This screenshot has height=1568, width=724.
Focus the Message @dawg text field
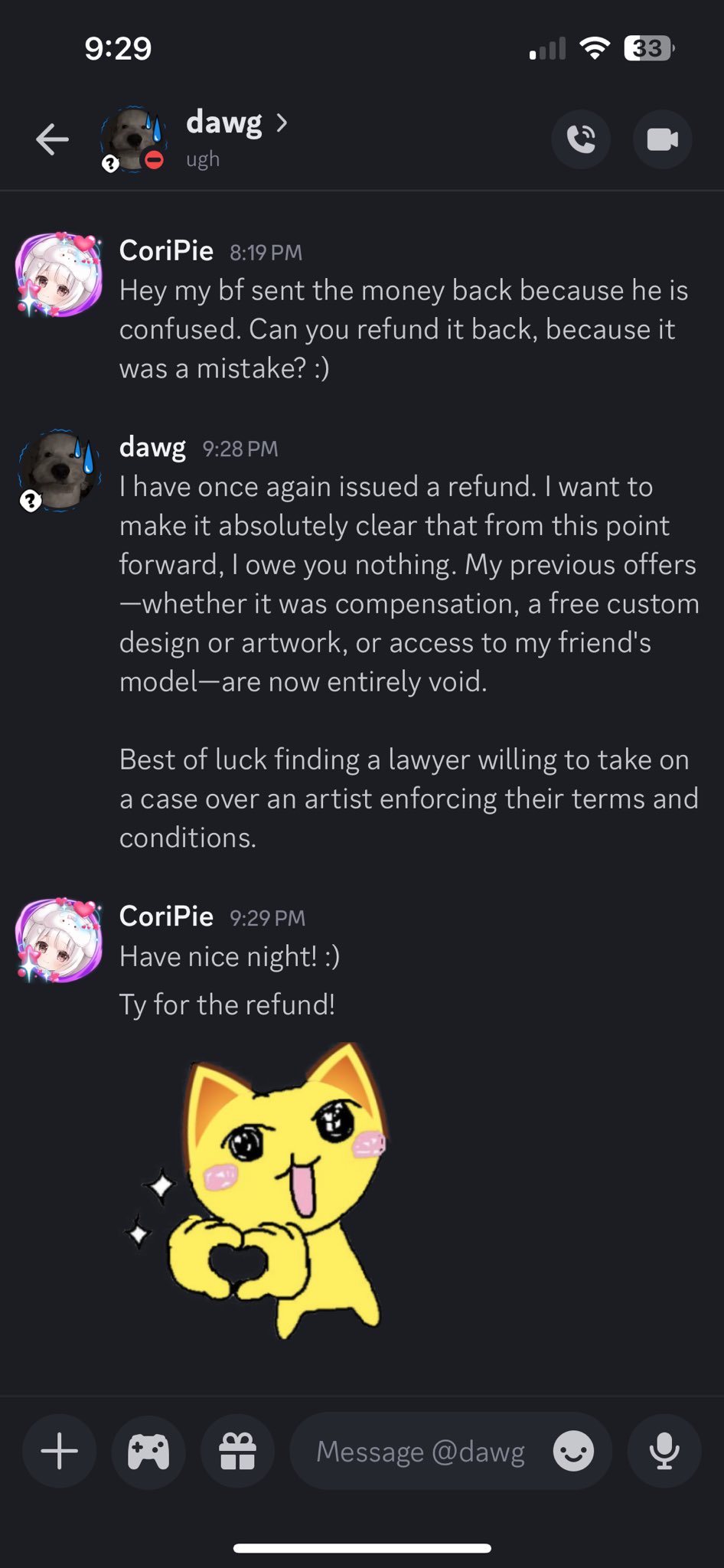pos(419,1451)
